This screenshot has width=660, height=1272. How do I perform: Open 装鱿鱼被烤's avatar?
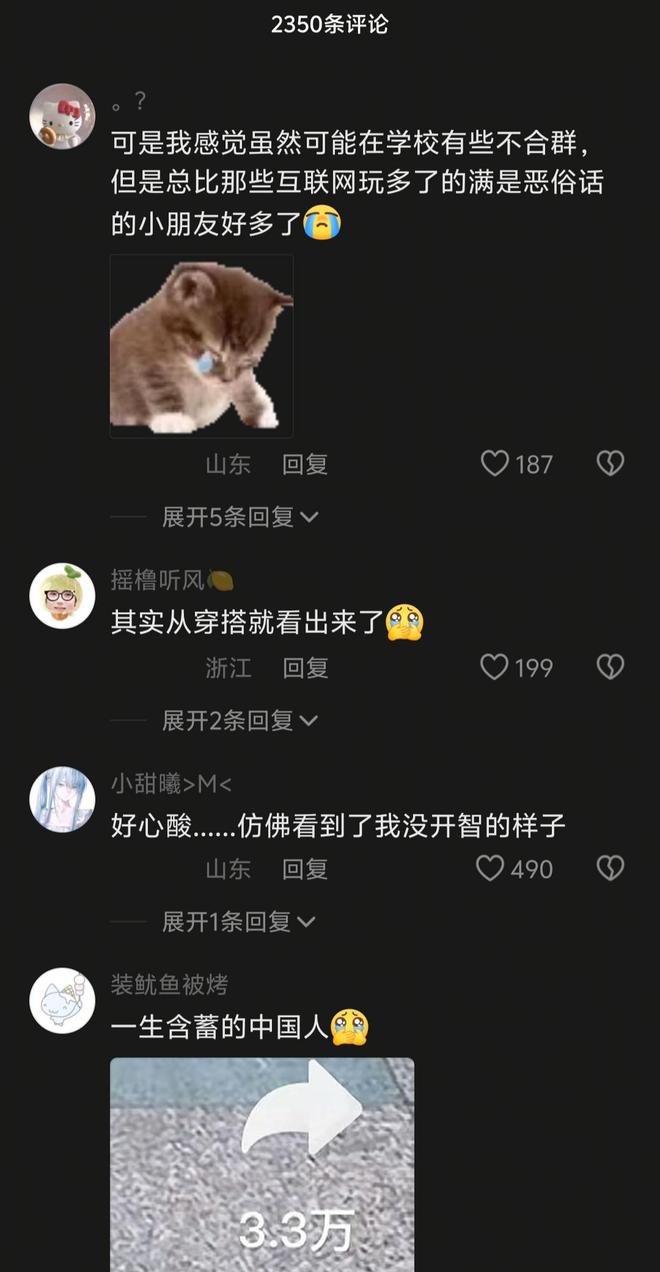[62, 1000]
